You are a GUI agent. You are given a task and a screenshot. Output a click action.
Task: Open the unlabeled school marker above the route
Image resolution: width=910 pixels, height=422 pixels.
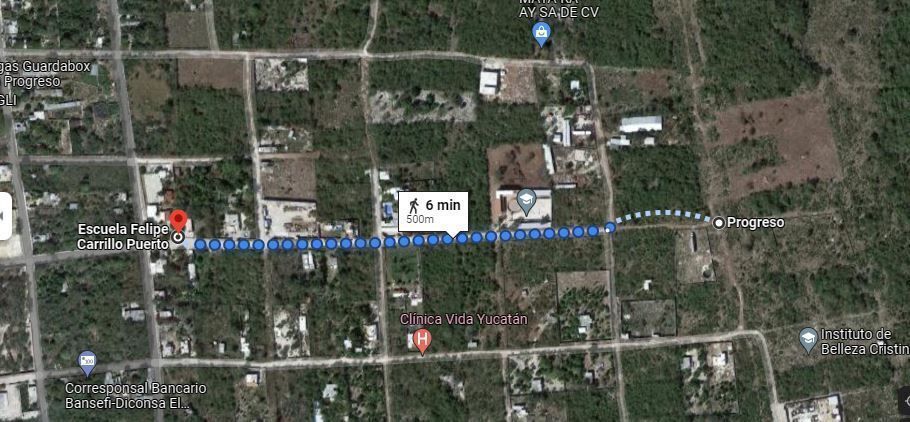tap(527, 202)
